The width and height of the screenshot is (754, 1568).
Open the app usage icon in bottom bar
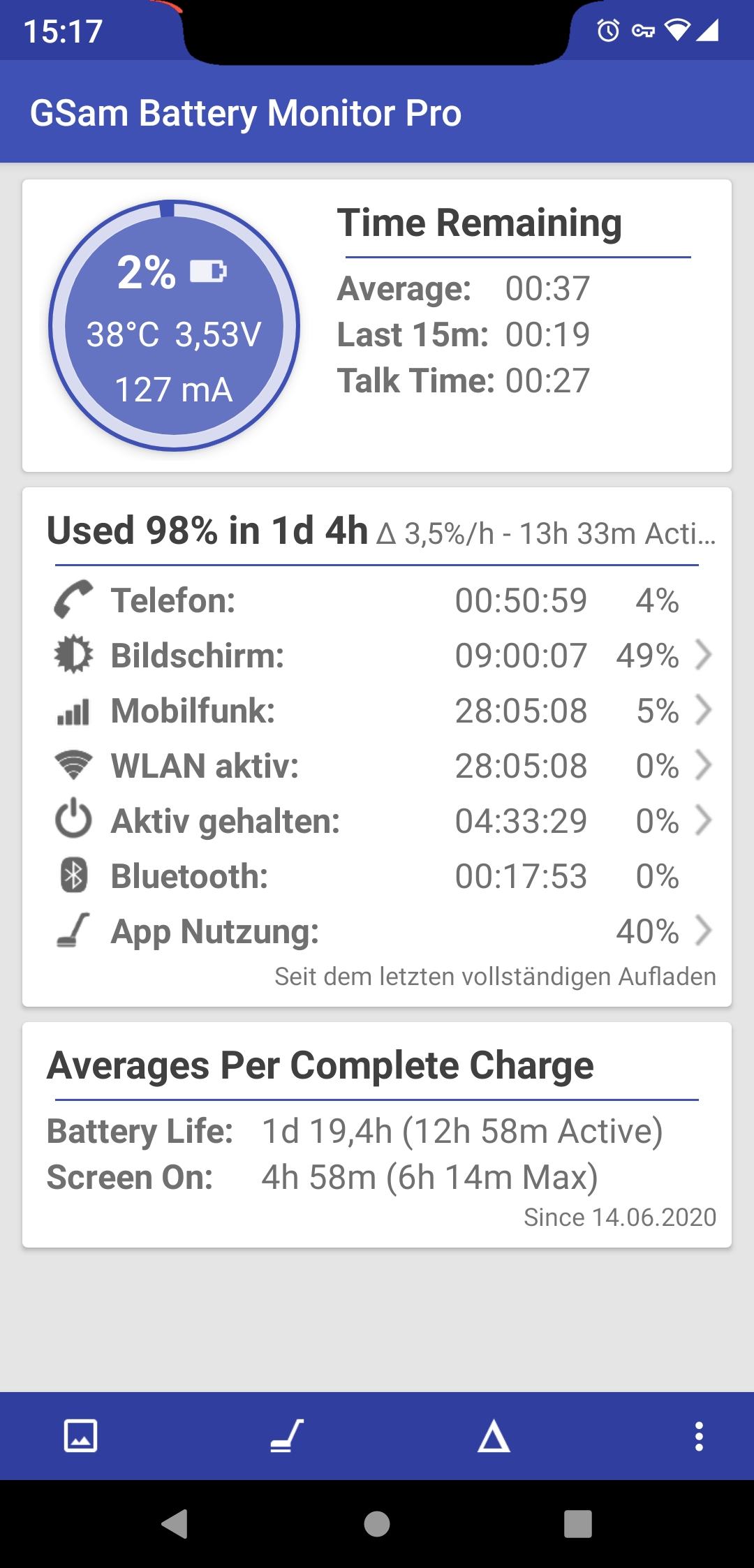[x=287, y=1437]
